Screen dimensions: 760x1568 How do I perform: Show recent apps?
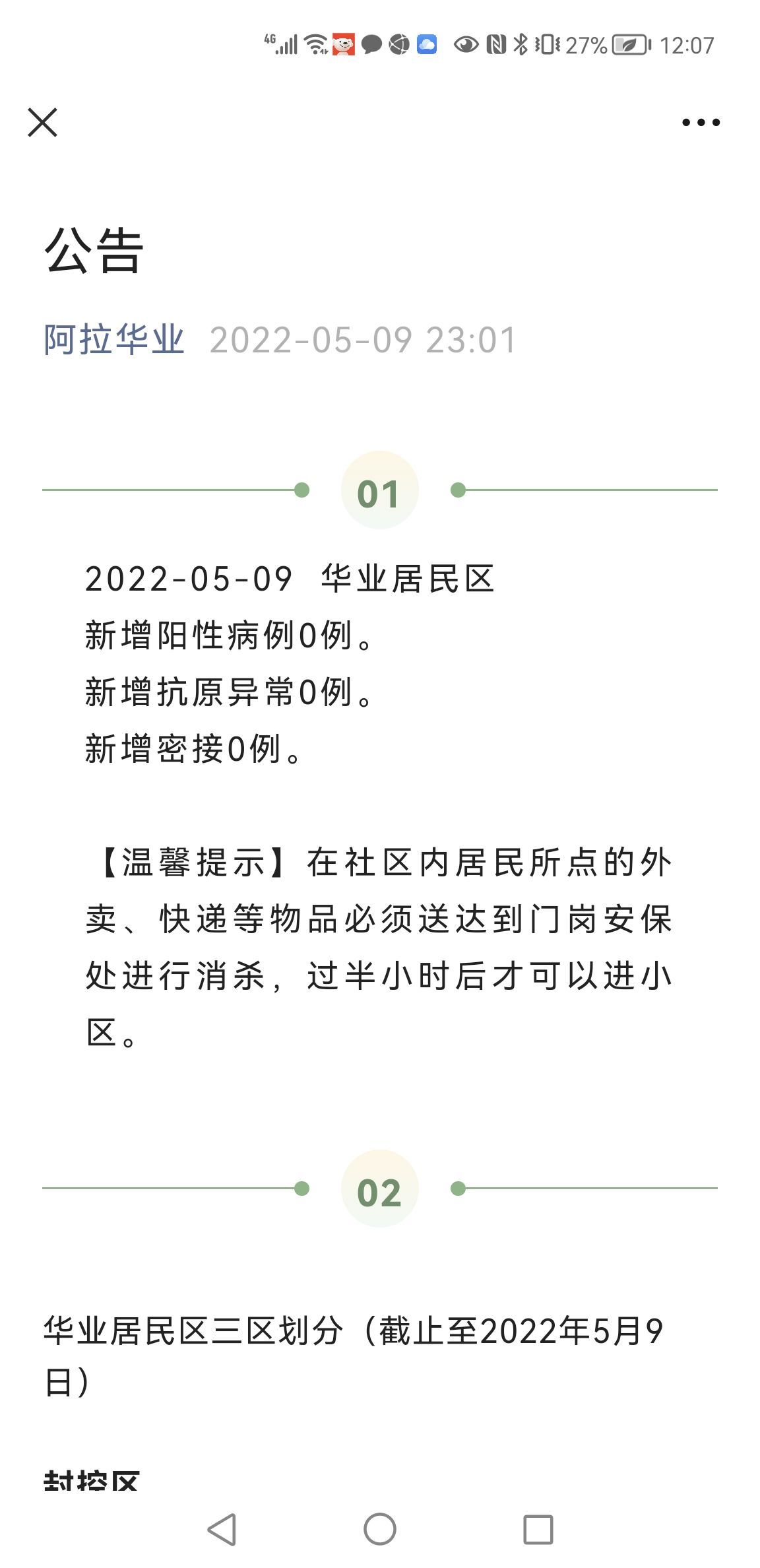[x=538, y=1529]
